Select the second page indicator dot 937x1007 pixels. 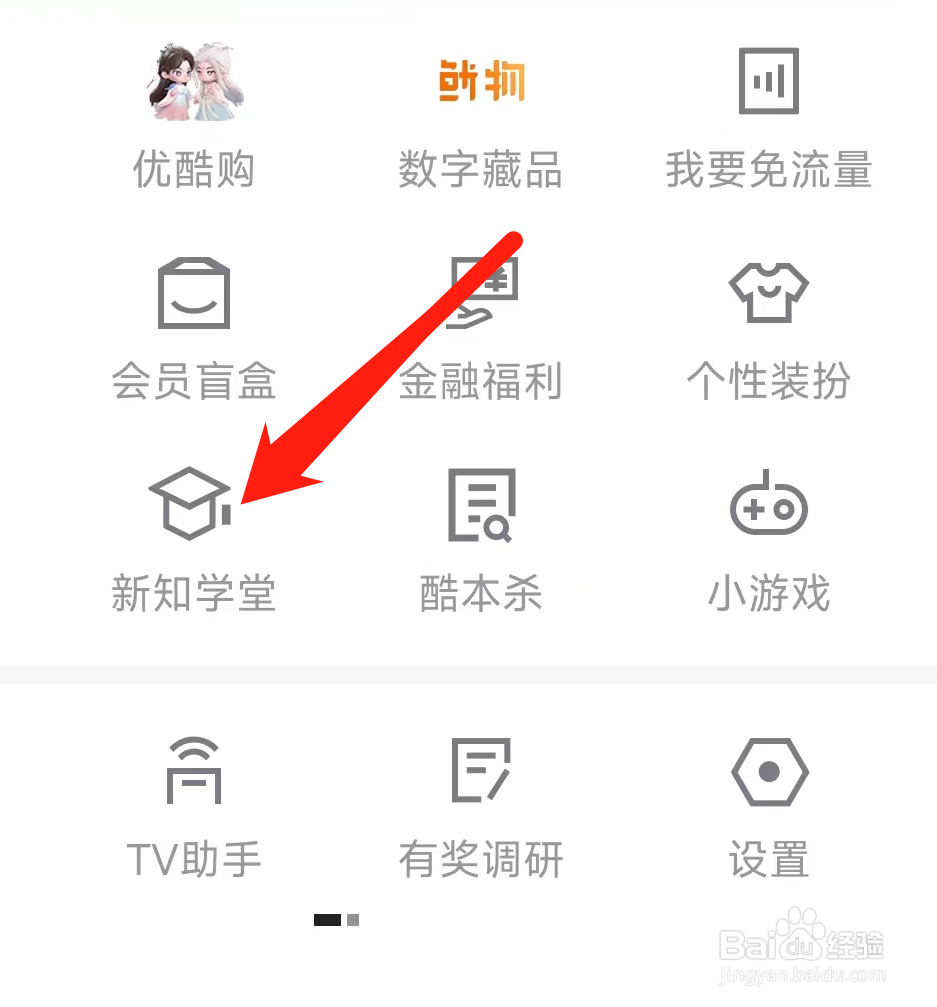tap(352, 920)
